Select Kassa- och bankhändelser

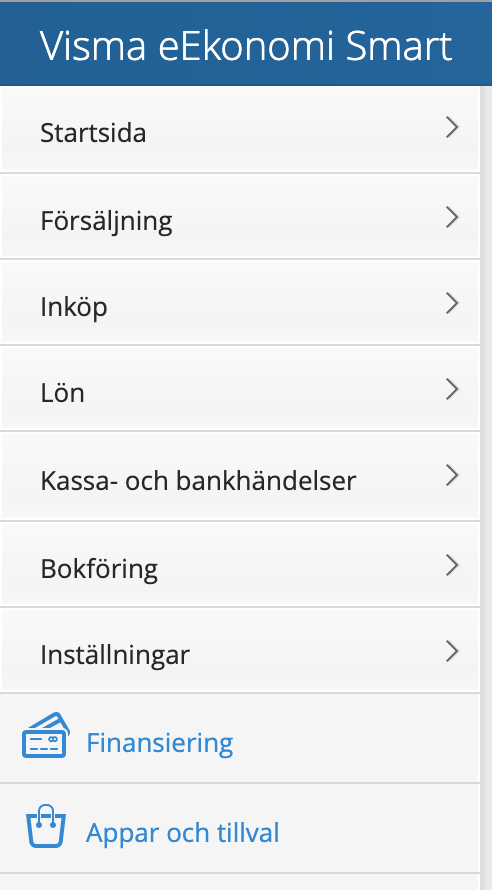[240, 477]
